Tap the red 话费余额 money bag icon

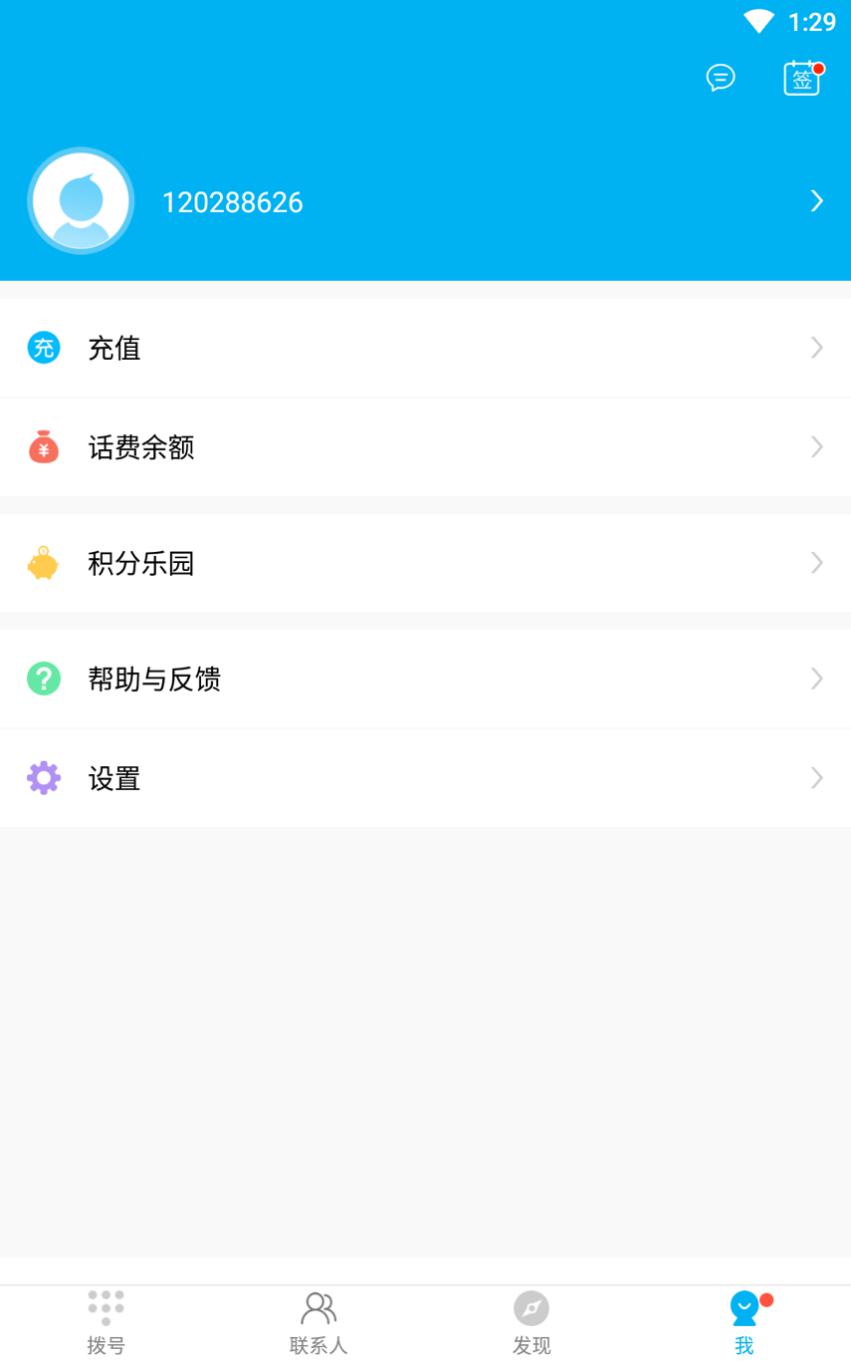point(43,447)
